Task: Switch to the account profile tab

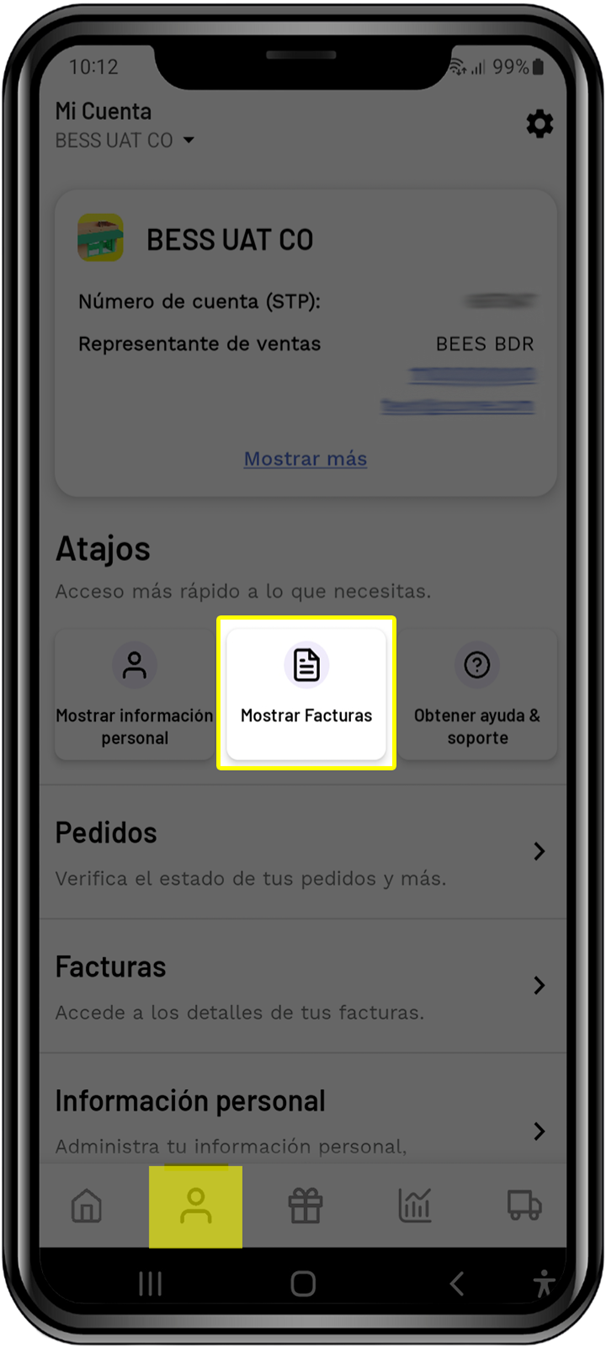Action: pyautogui.click(x=196, y=1206)
